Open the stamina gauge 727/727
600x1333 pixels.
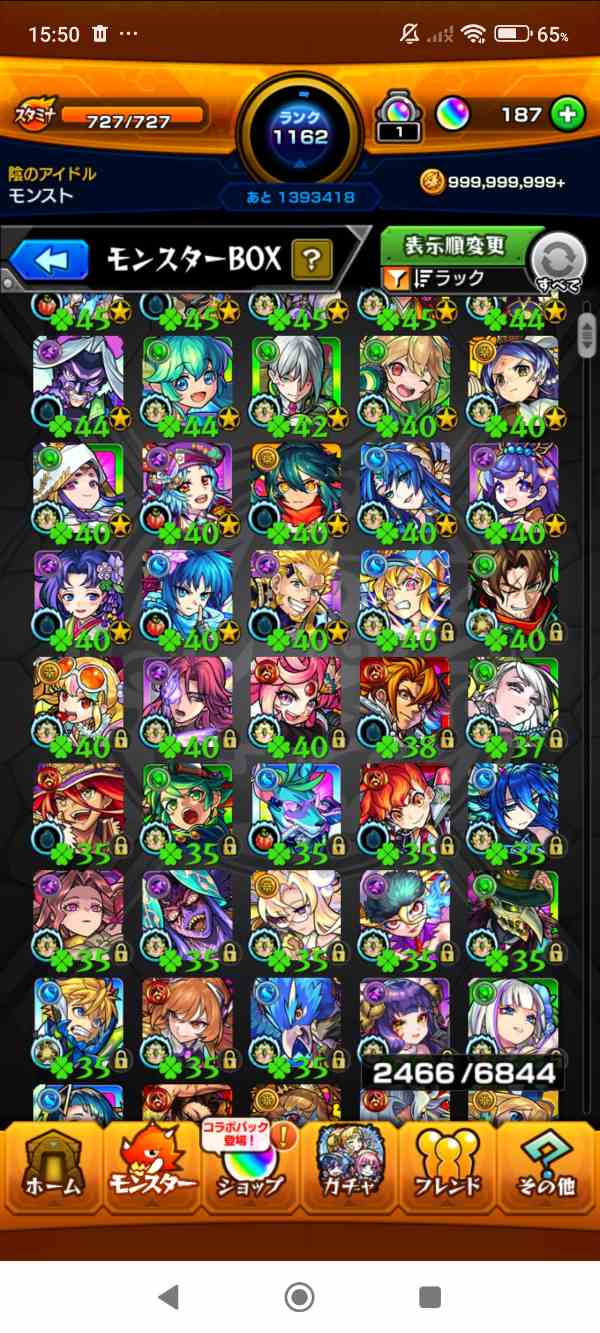click(x=112, y=116)
